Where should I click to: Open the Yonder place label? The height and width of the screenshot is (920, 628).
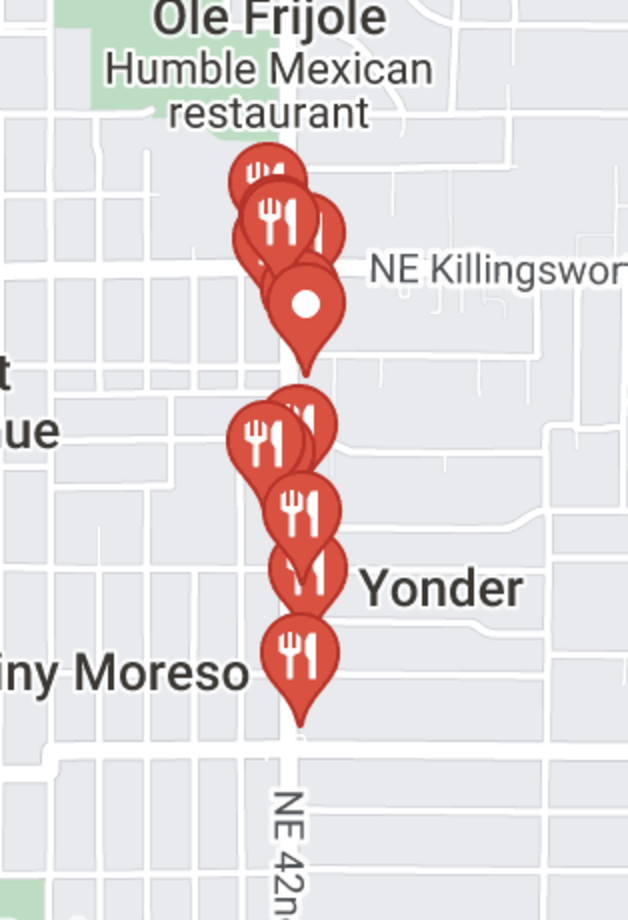point(441,589)
